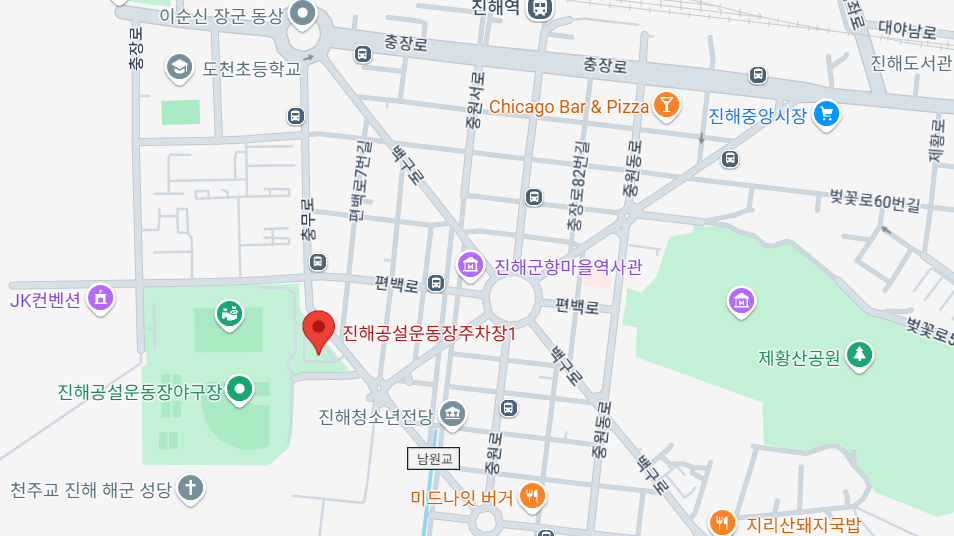Image resolution: width=954 pixels, height=536 pixels.
Task: Open the 미드나잇 버거 restaurant marker
Action: click(x=533, y=495)
